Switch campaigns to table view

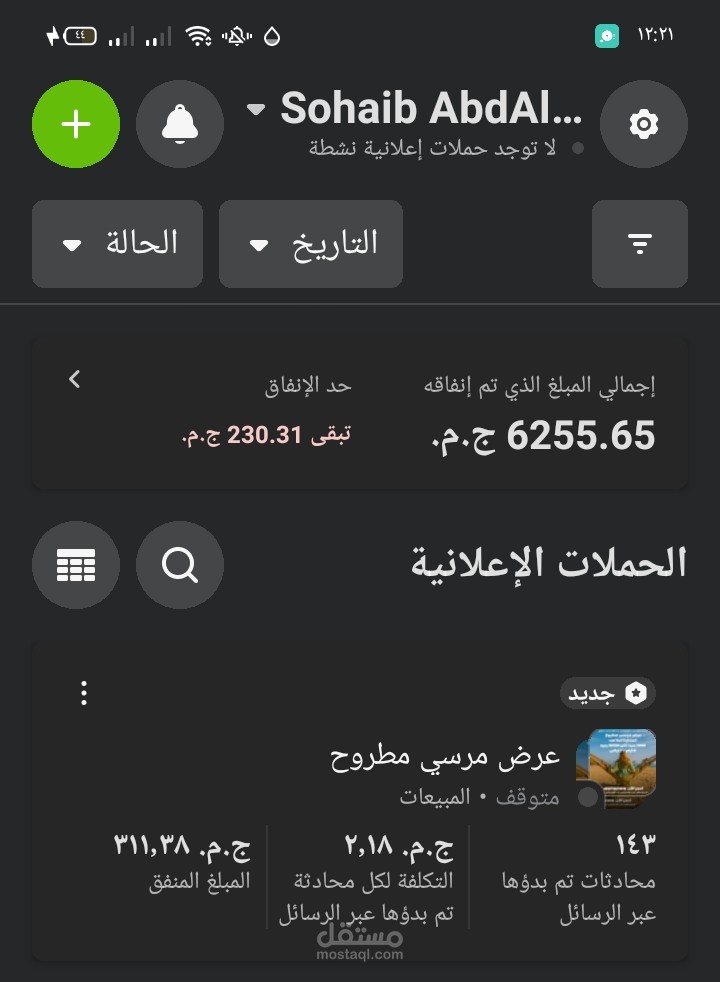point(76,566)
